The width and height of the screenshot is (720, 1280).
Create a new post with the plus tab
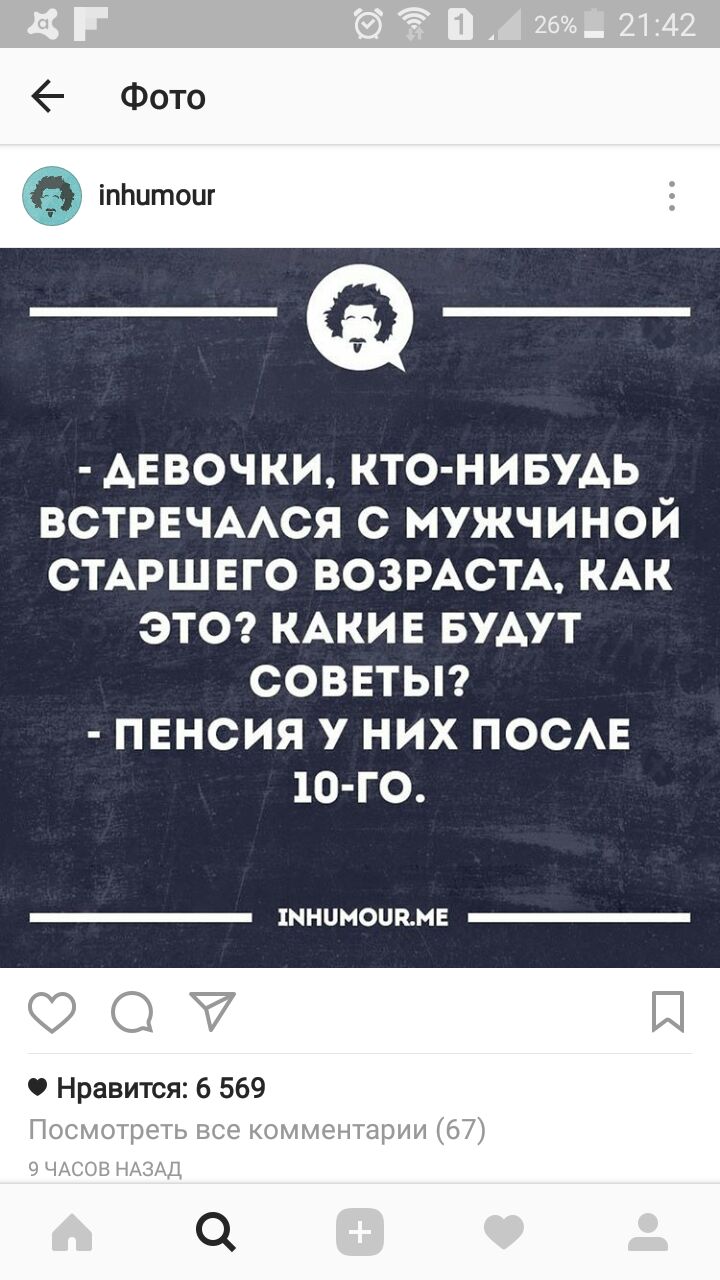(360, 1232)
